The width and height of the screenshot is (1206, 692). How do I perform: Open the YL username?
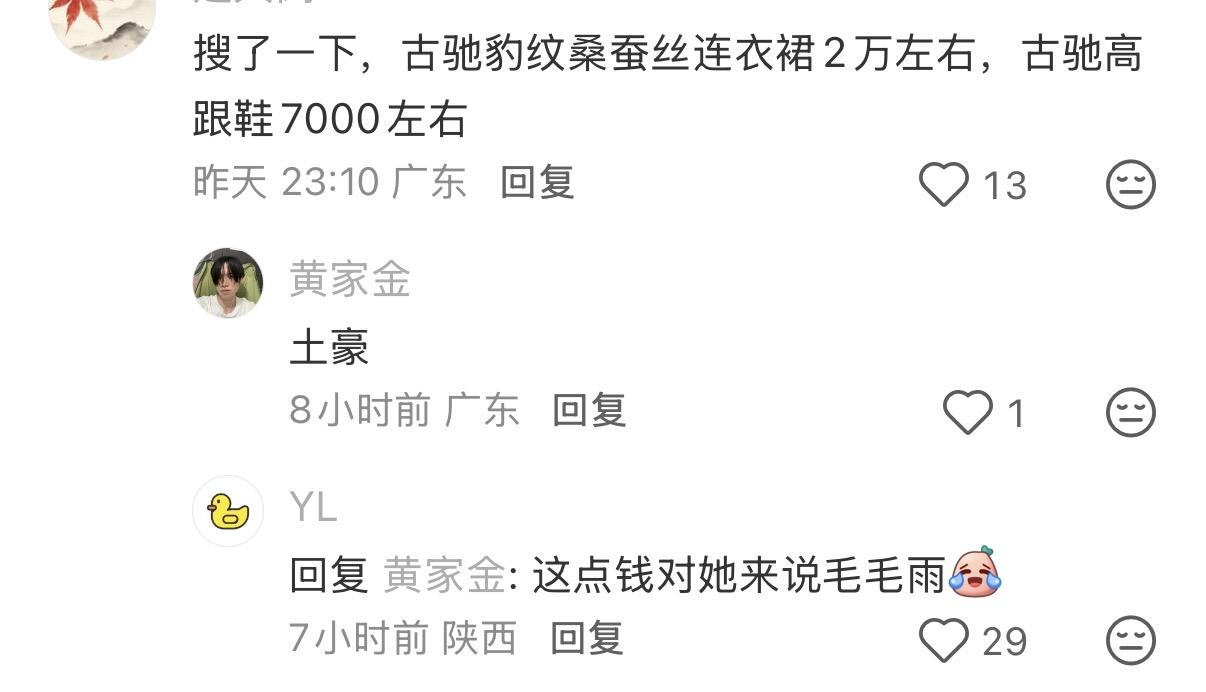click(313, 508)
